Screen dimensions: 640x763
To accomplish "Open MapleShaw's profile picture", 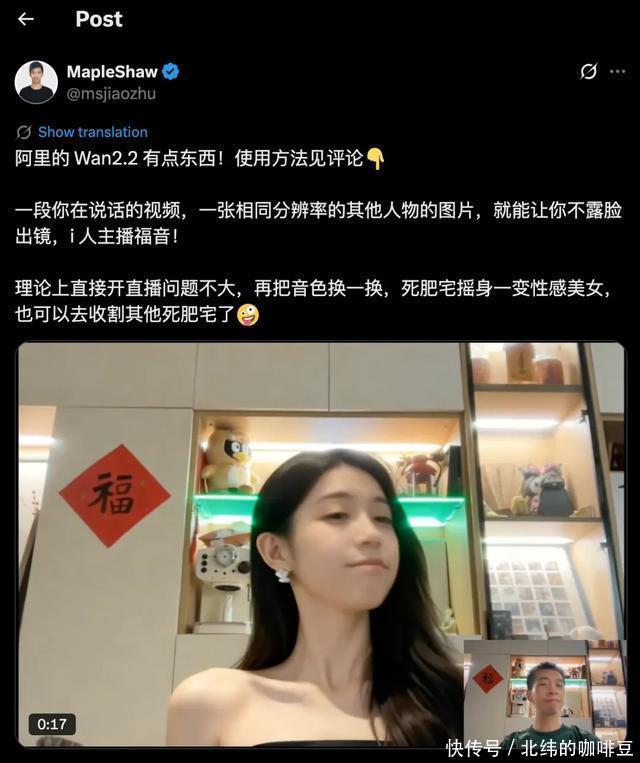I will (x=36, y=82).
